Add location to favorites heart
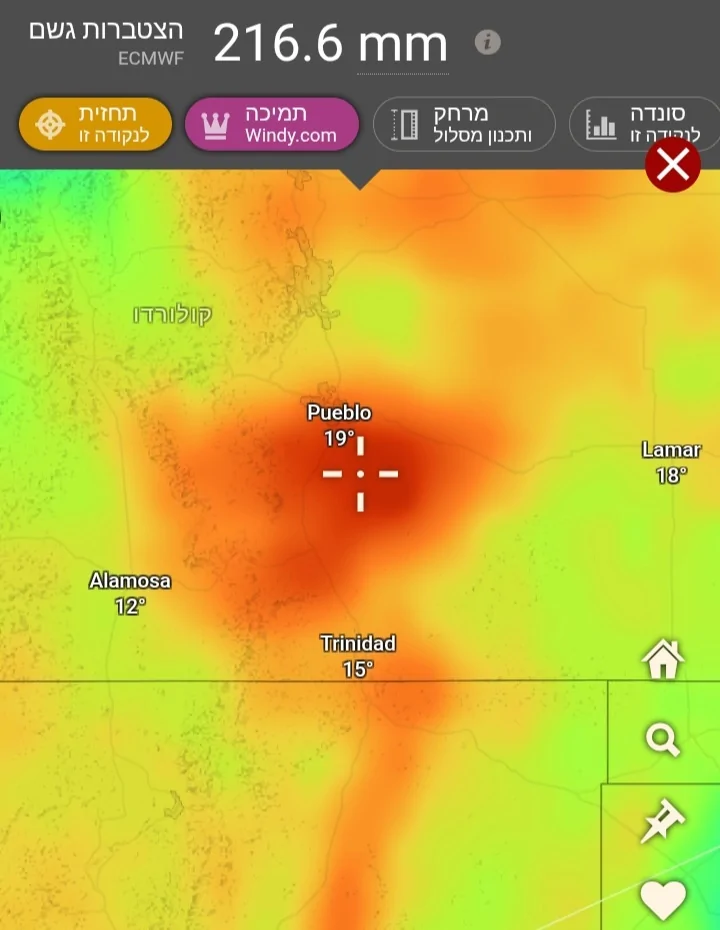 [x=663, y=900]
